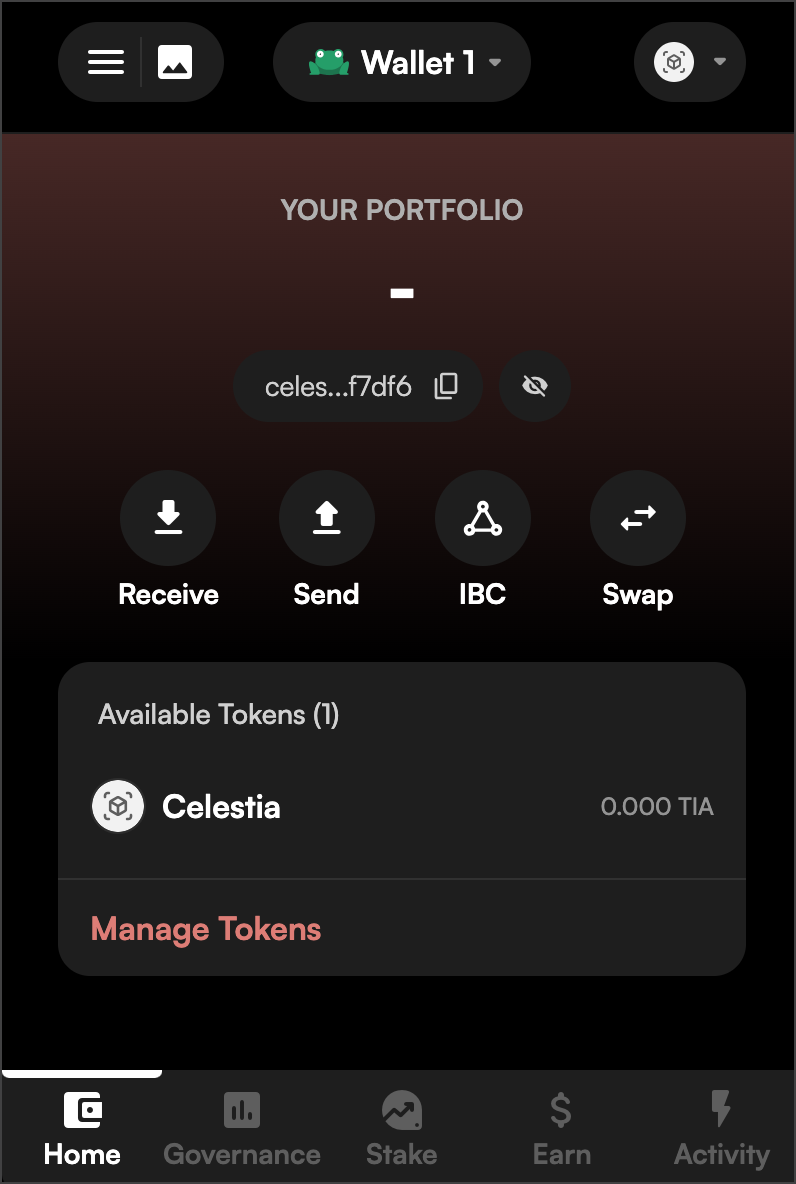This screenshot has width=796, height=1184.
Task: Select the Earn tab
Action: pyautogui.click(x=562, y=1128)
